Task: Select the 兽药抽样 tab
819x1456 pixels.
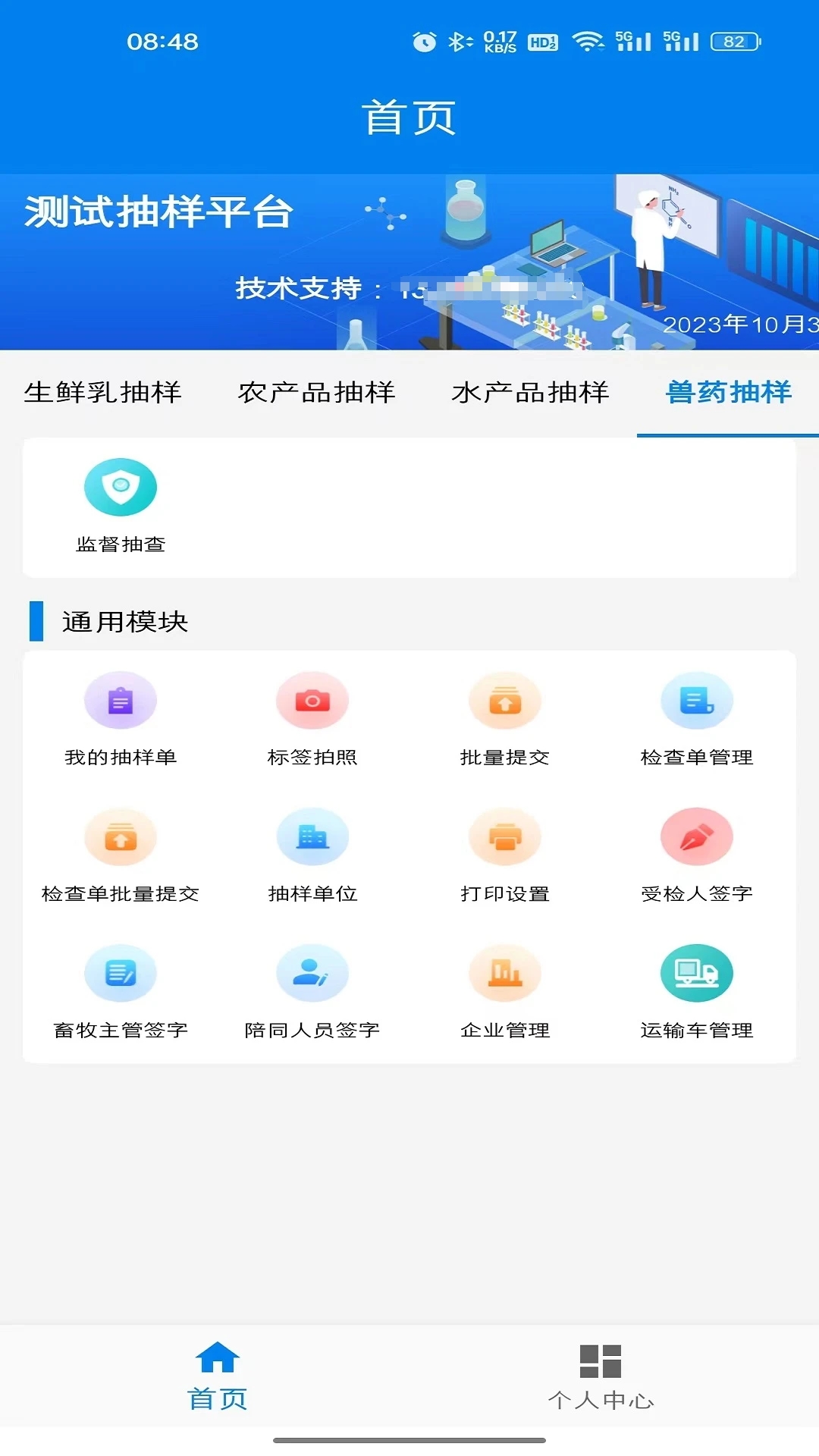Action: click(x=730, y=391)
